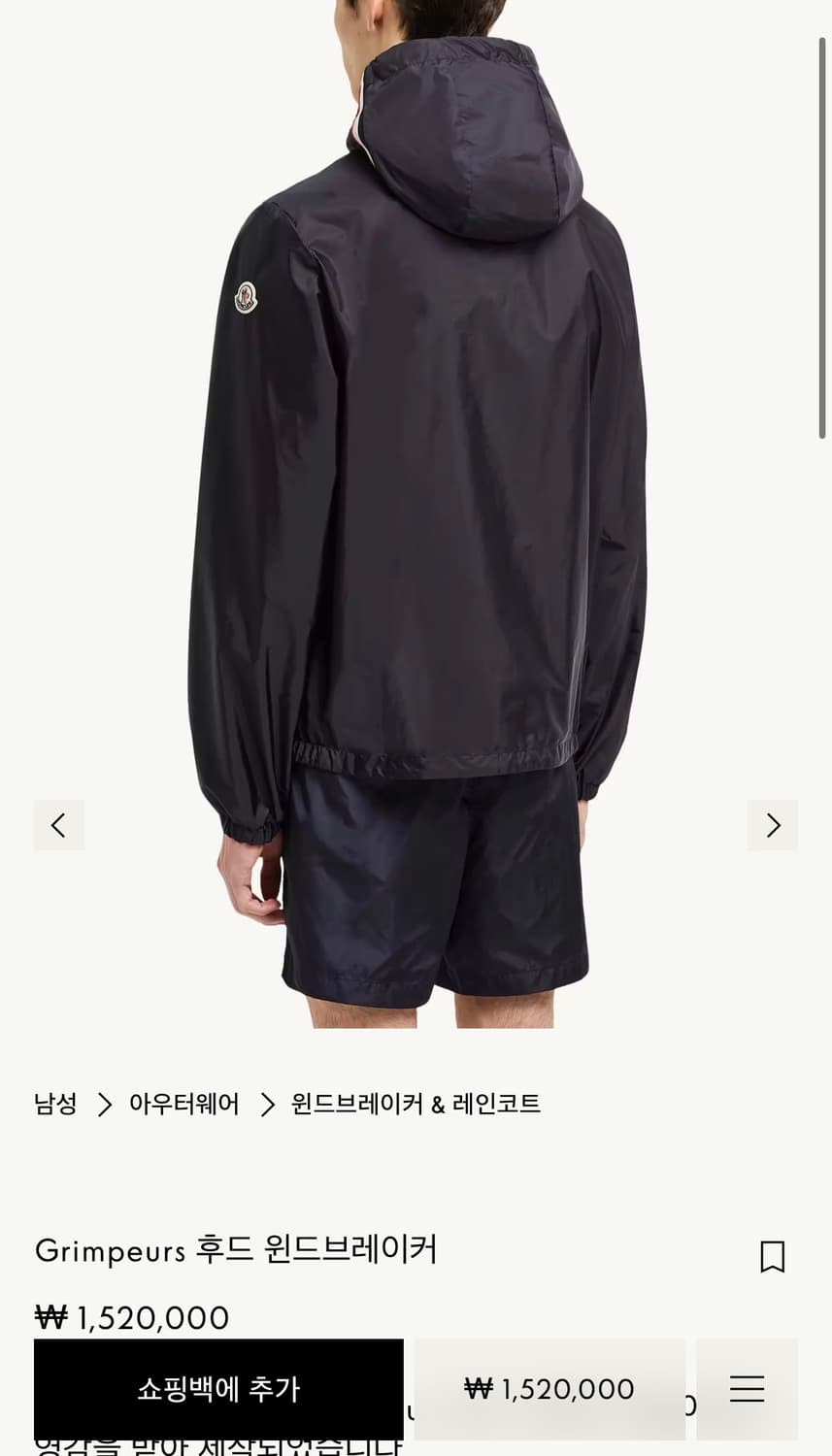This screenshot has width=832, height=1456.
Task: Select the Grimpeurs 후드 윈드브레이커 product title
Action: pyautogui.click(x=235, y=1251)
